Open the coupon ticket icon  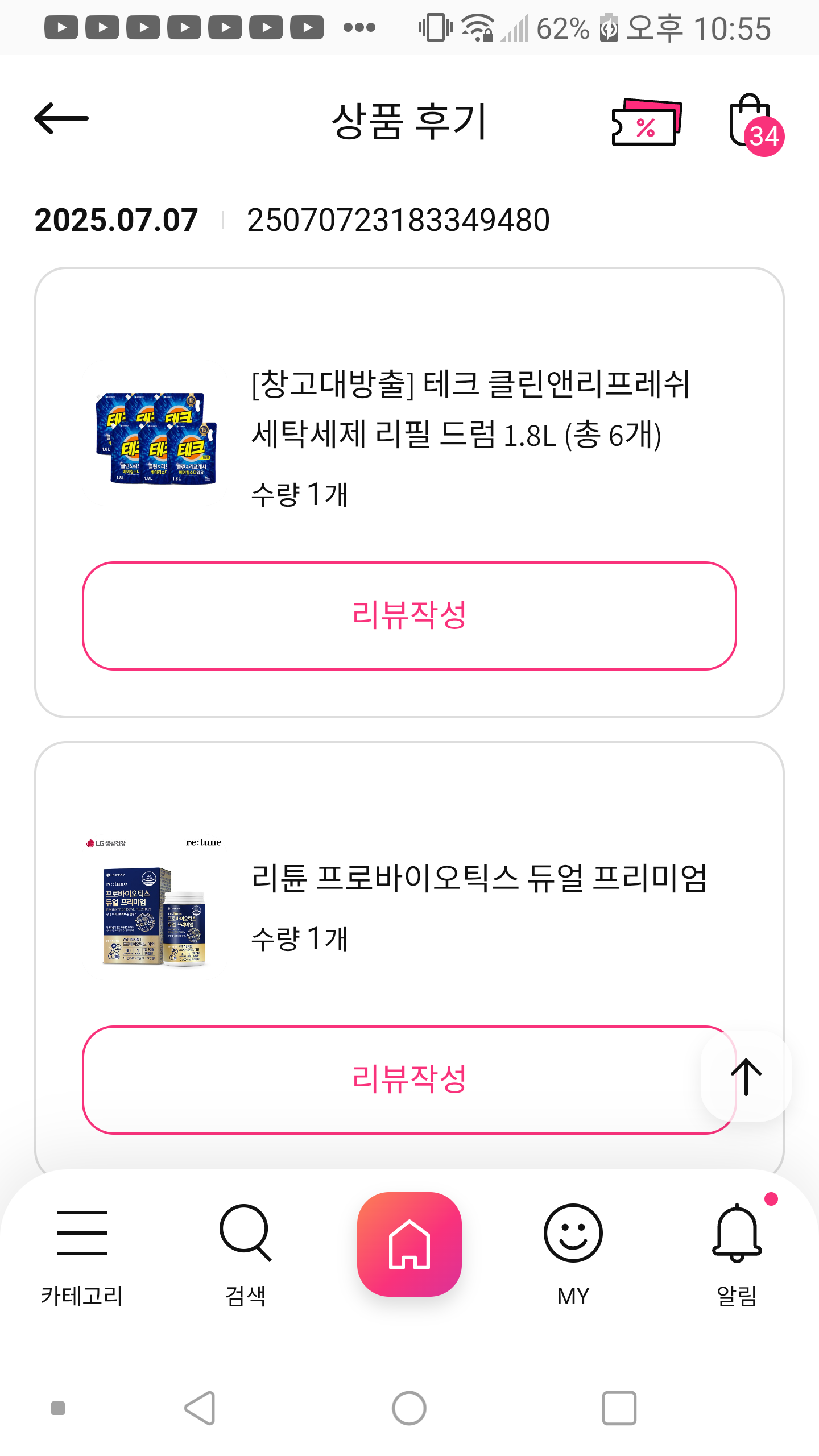pyautogui.click(x=647, y=122)
